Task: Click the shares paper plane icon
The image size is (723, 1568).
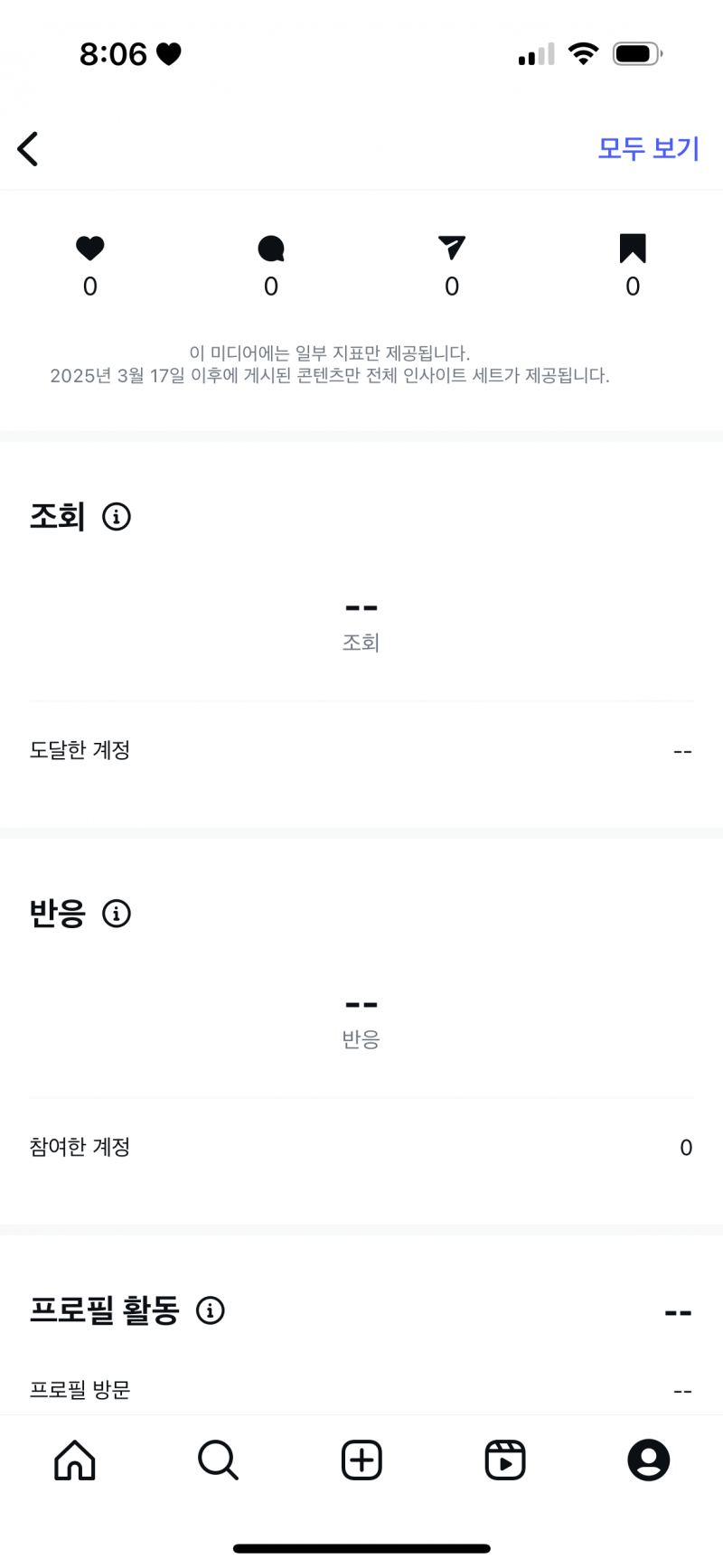Action: 451,249
